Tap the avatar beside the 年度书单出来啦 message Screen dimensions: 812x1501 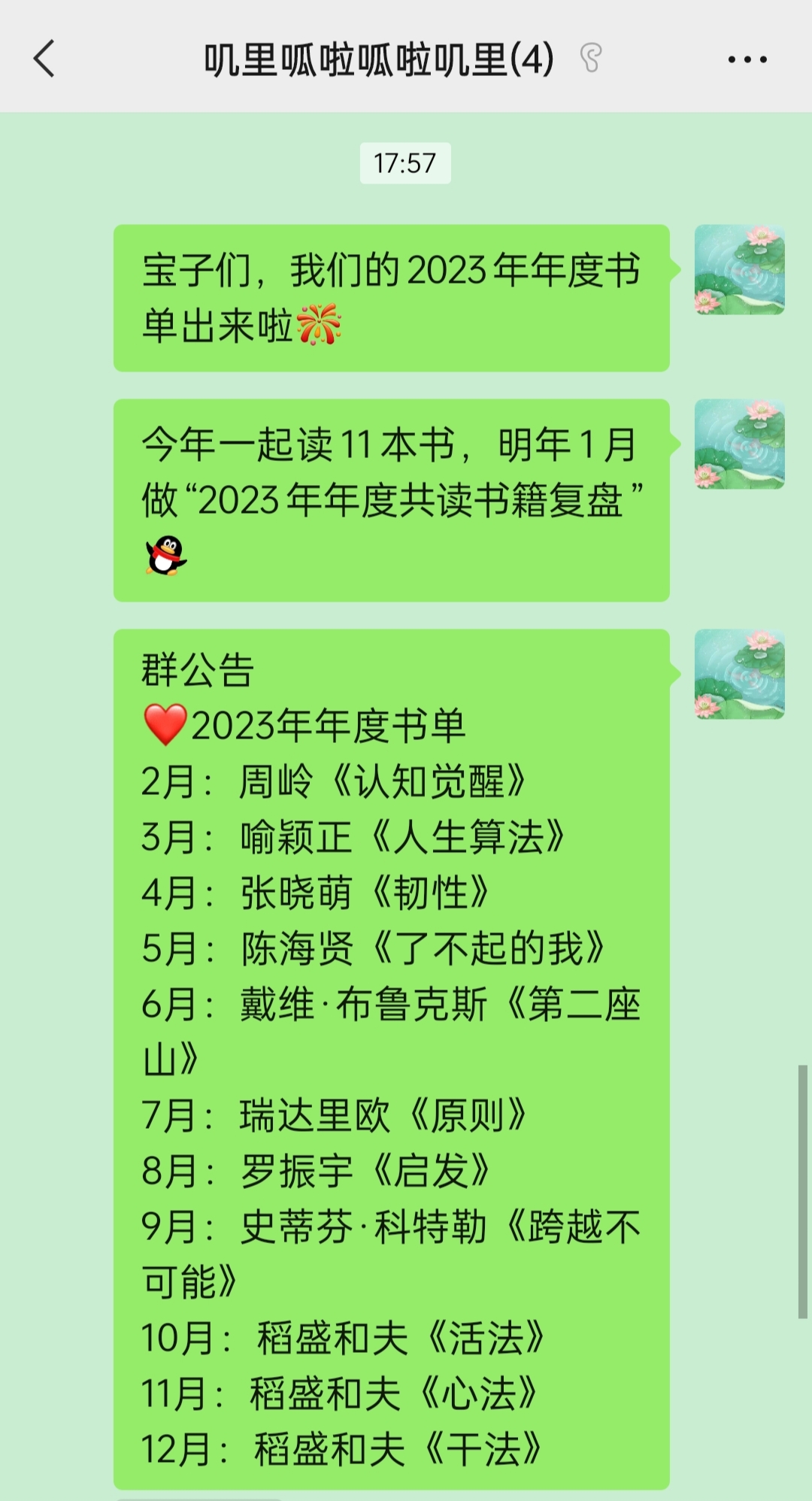[x=739, y=269]
